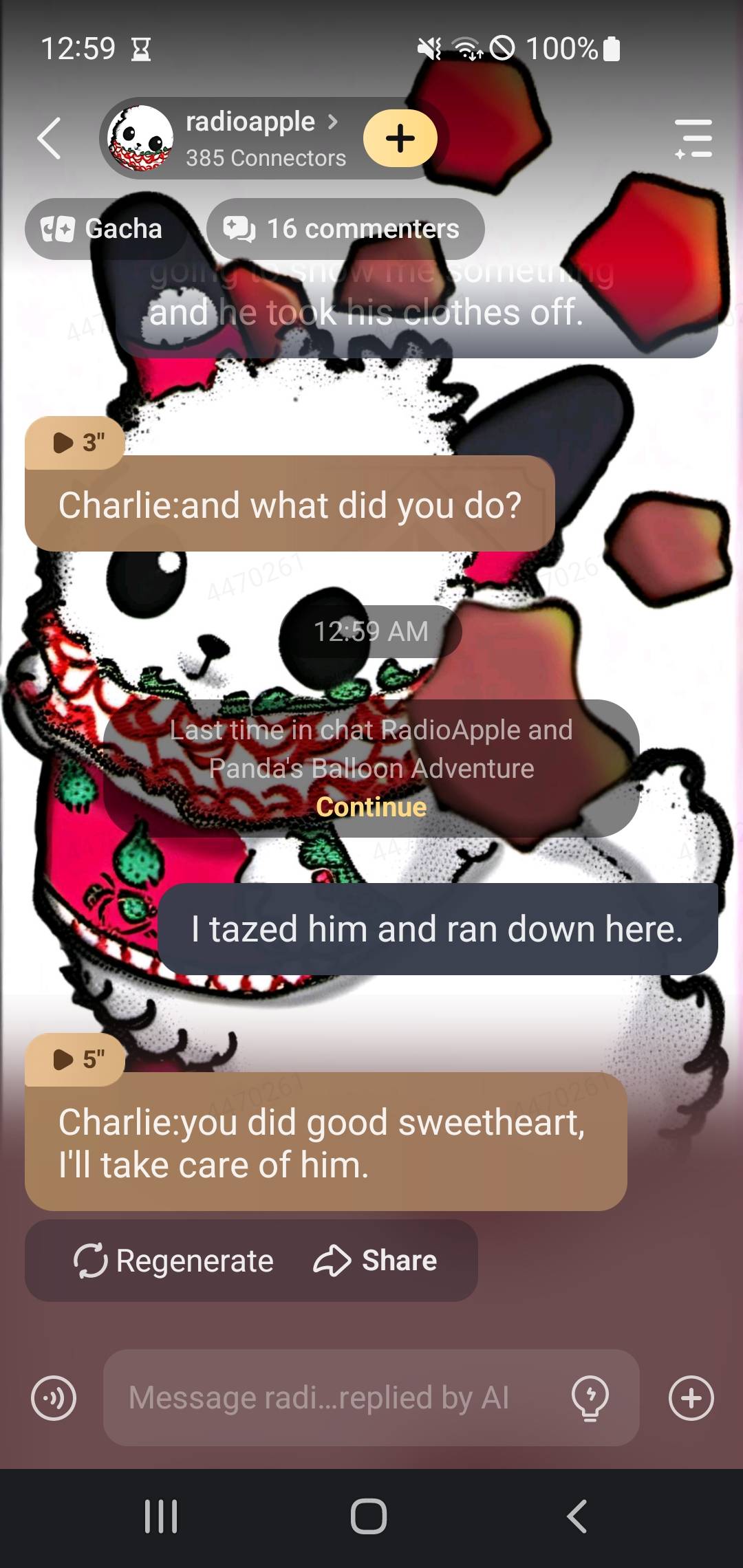The width and height of the screenshot is (743, 1568).
Task: Open the top-right menu icon
Action: click(693, 138)
